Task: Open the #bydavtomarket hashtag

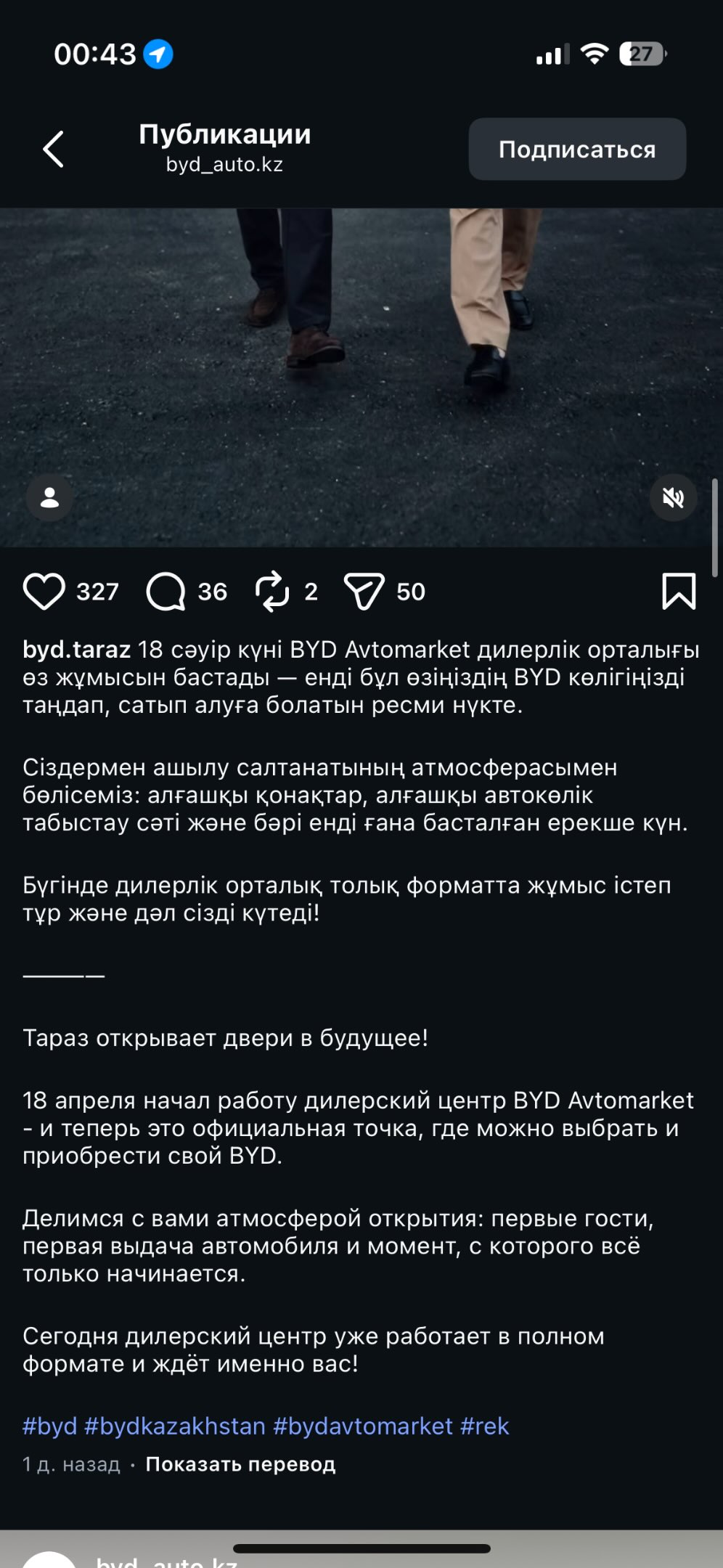Action: [x=363, y=1426]
